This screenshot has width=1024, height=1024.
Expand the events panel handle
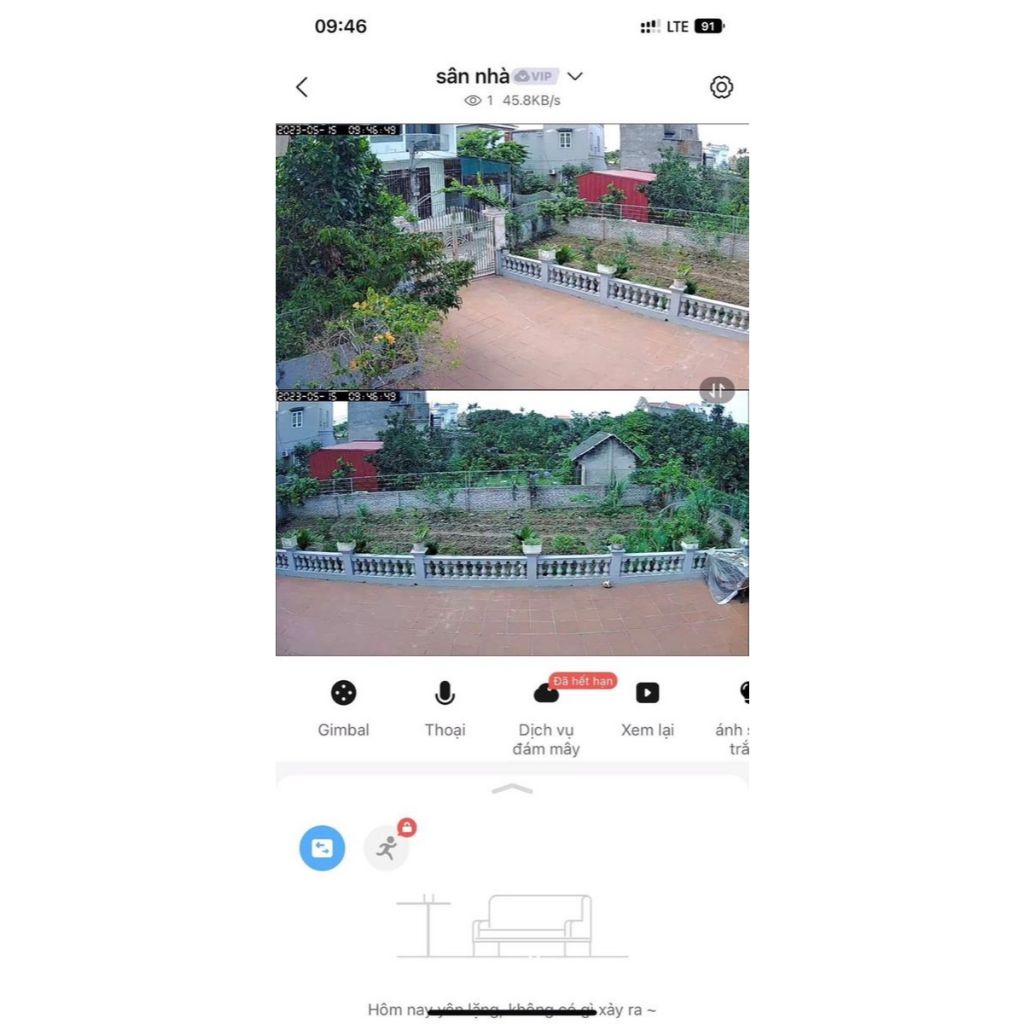512,789
